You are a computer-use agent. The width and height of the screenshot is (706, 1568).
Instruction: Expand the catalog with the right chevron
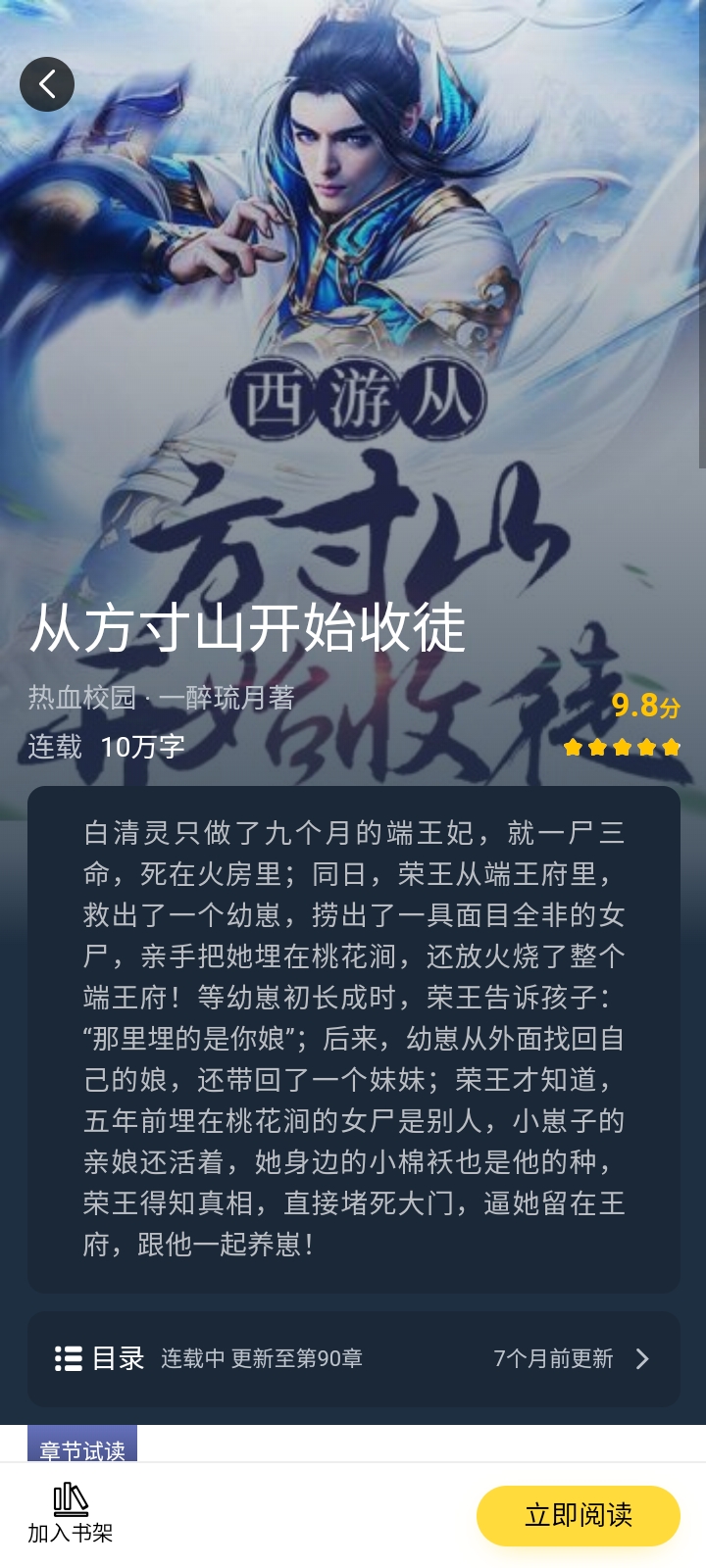pos(643,1359)
